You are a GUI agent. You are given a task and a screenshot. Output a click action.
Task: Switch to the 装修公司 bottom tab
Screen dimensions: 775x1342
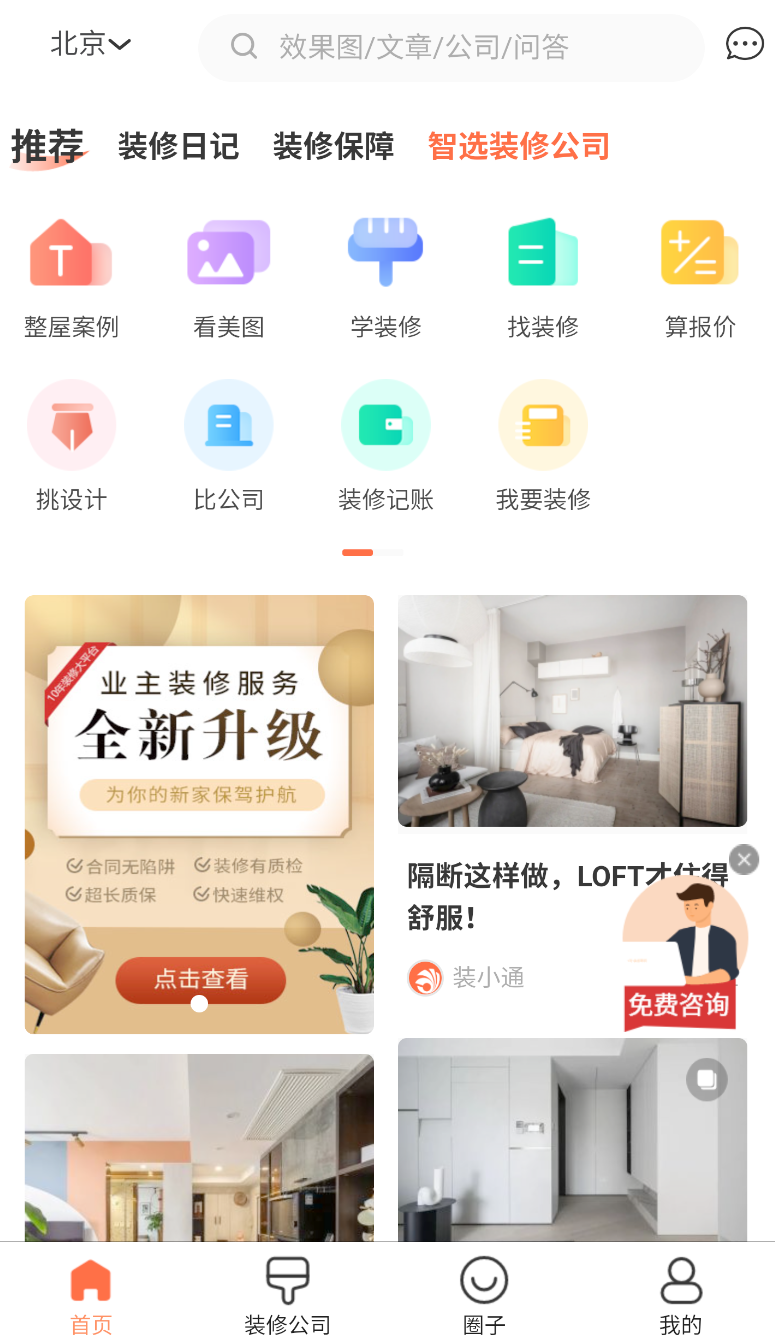[287, 1295]
